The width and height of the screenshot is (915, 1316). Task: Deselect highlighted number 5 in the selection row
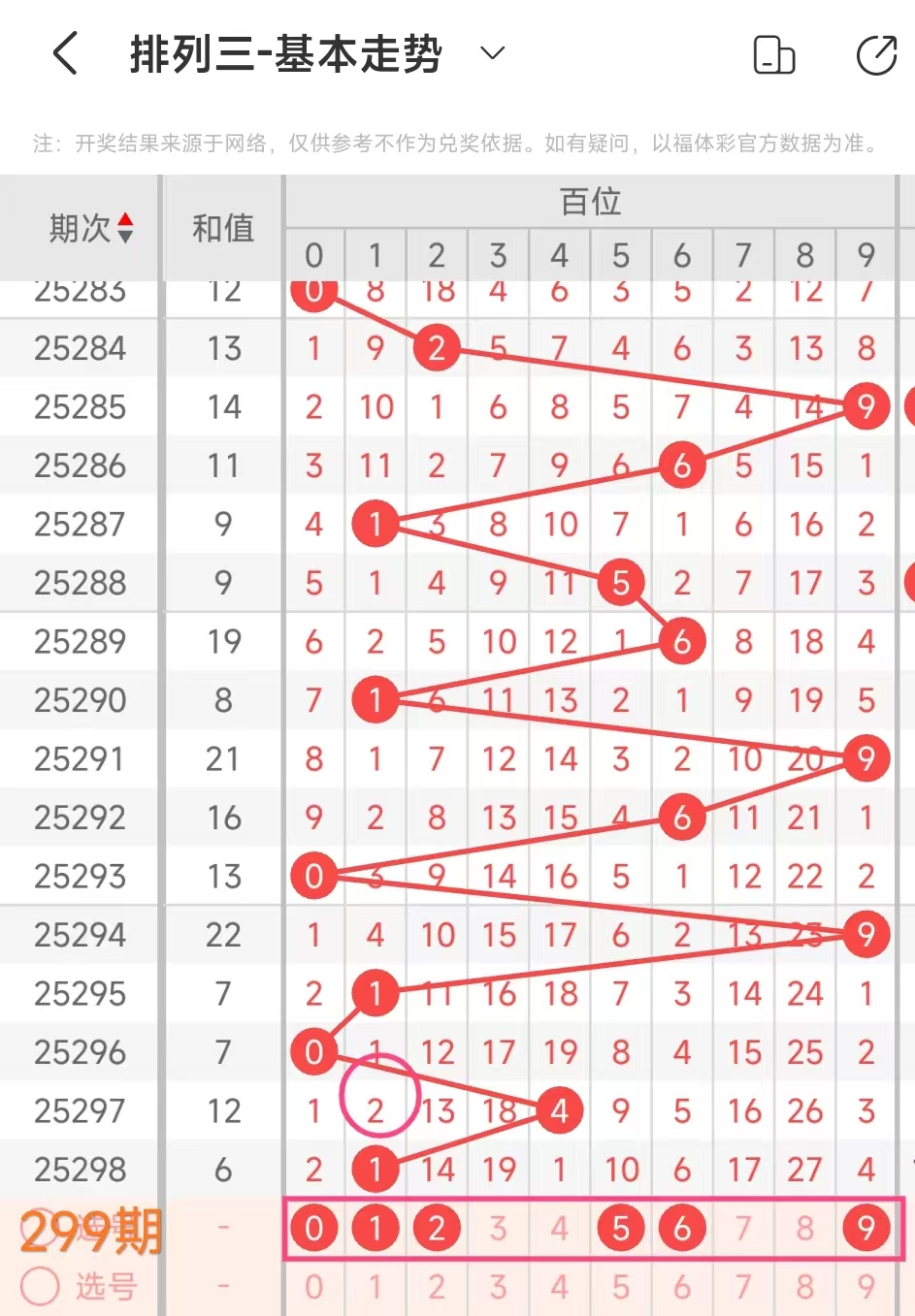pyautogui.click(x=621, y=1229)
